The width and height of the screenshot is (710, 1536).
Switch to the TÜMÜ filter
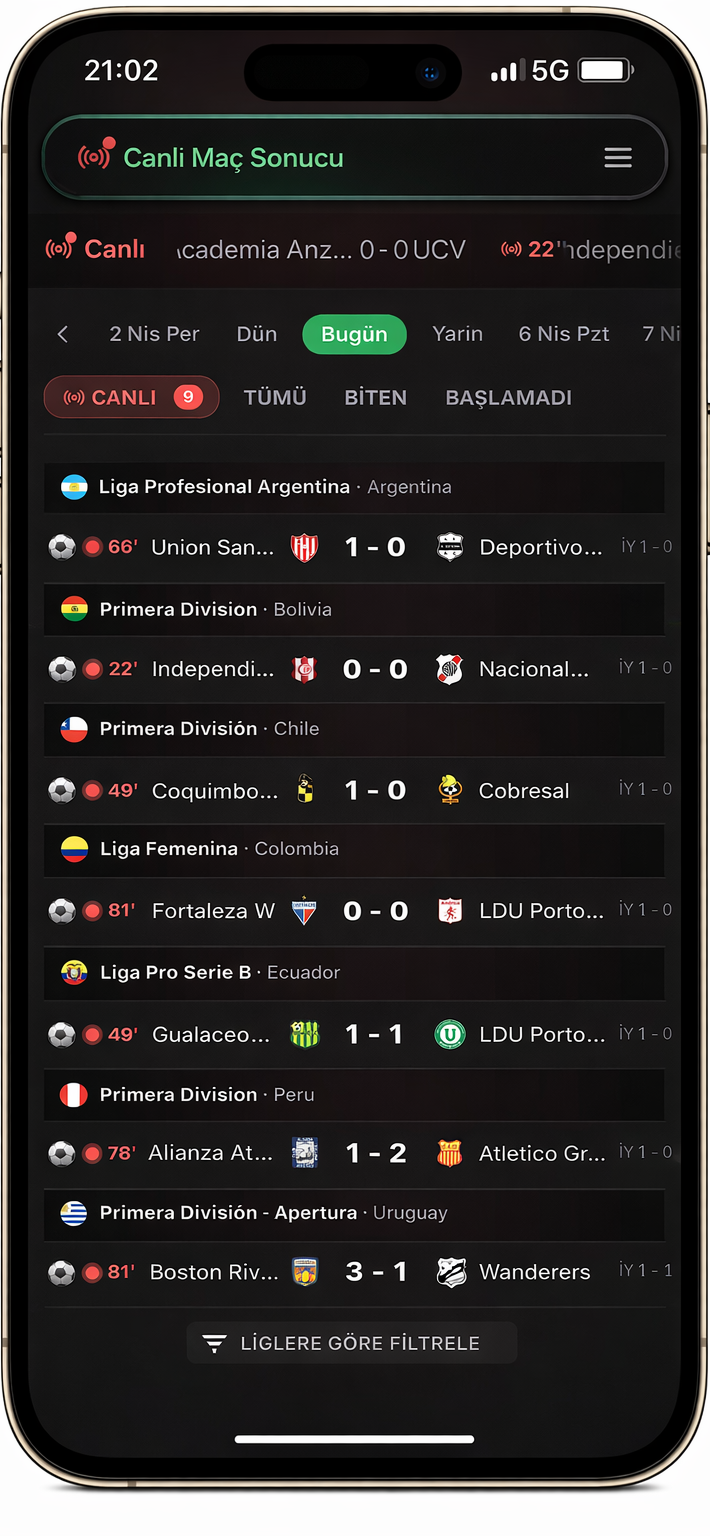(275, 397)
